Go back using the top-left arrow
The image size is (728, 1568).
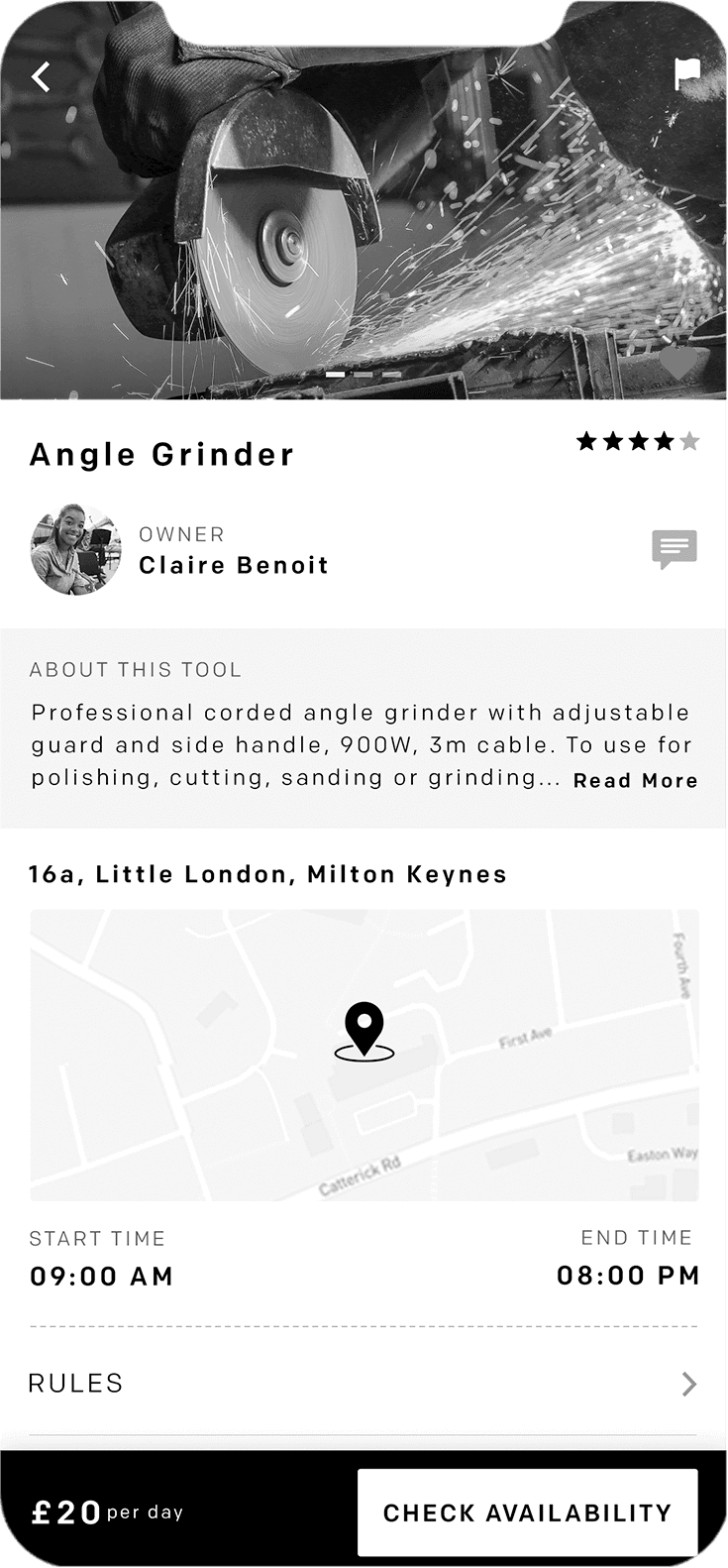41,76
